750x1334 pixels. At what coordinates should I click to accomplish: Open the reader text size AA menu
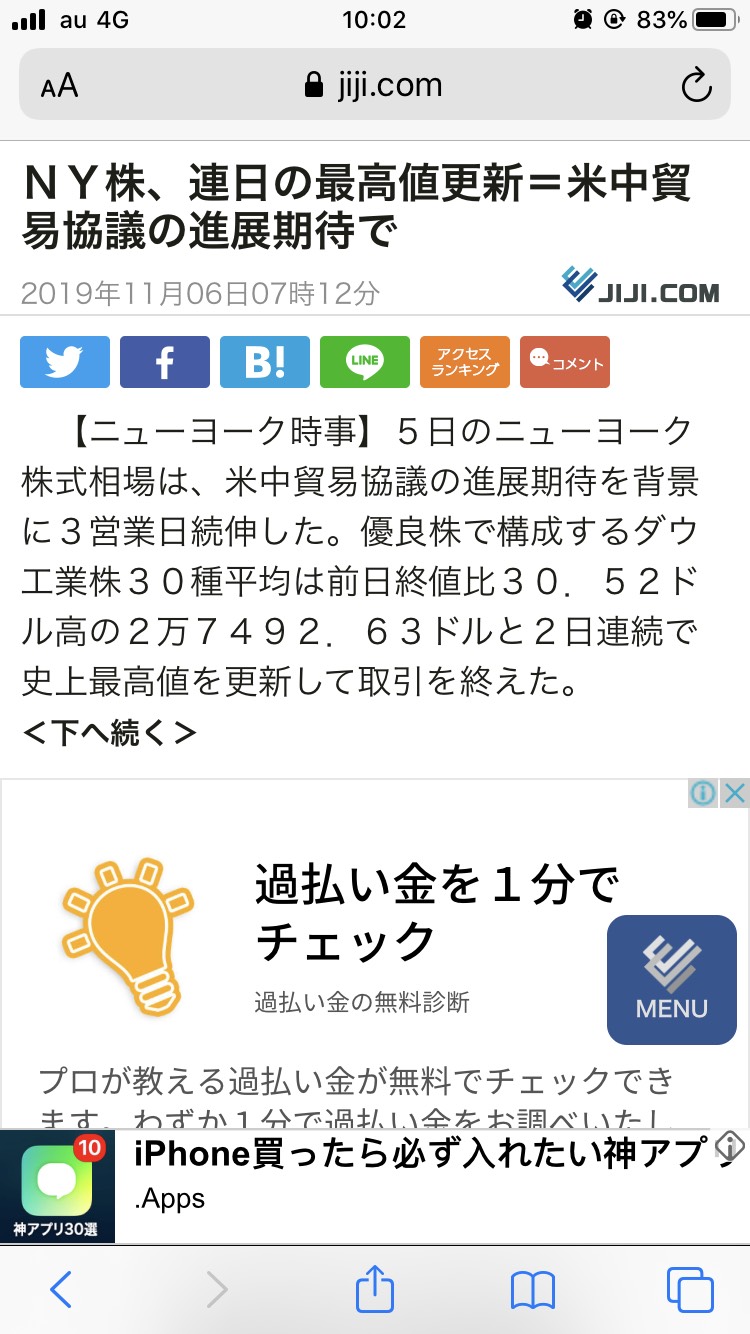click(59, 86)
